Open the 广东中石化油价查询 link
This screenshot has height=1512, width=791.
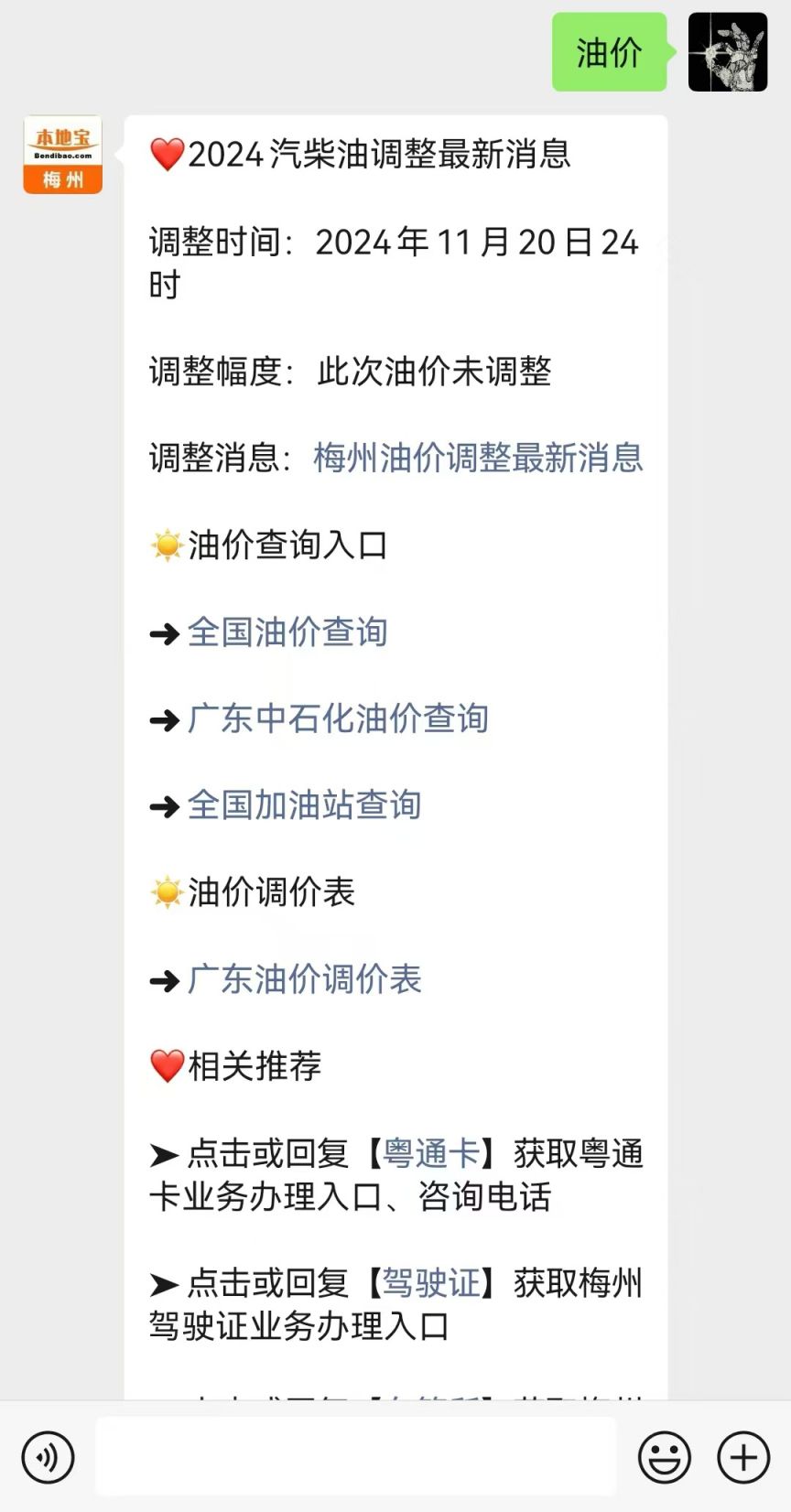(x=338, y=718)
